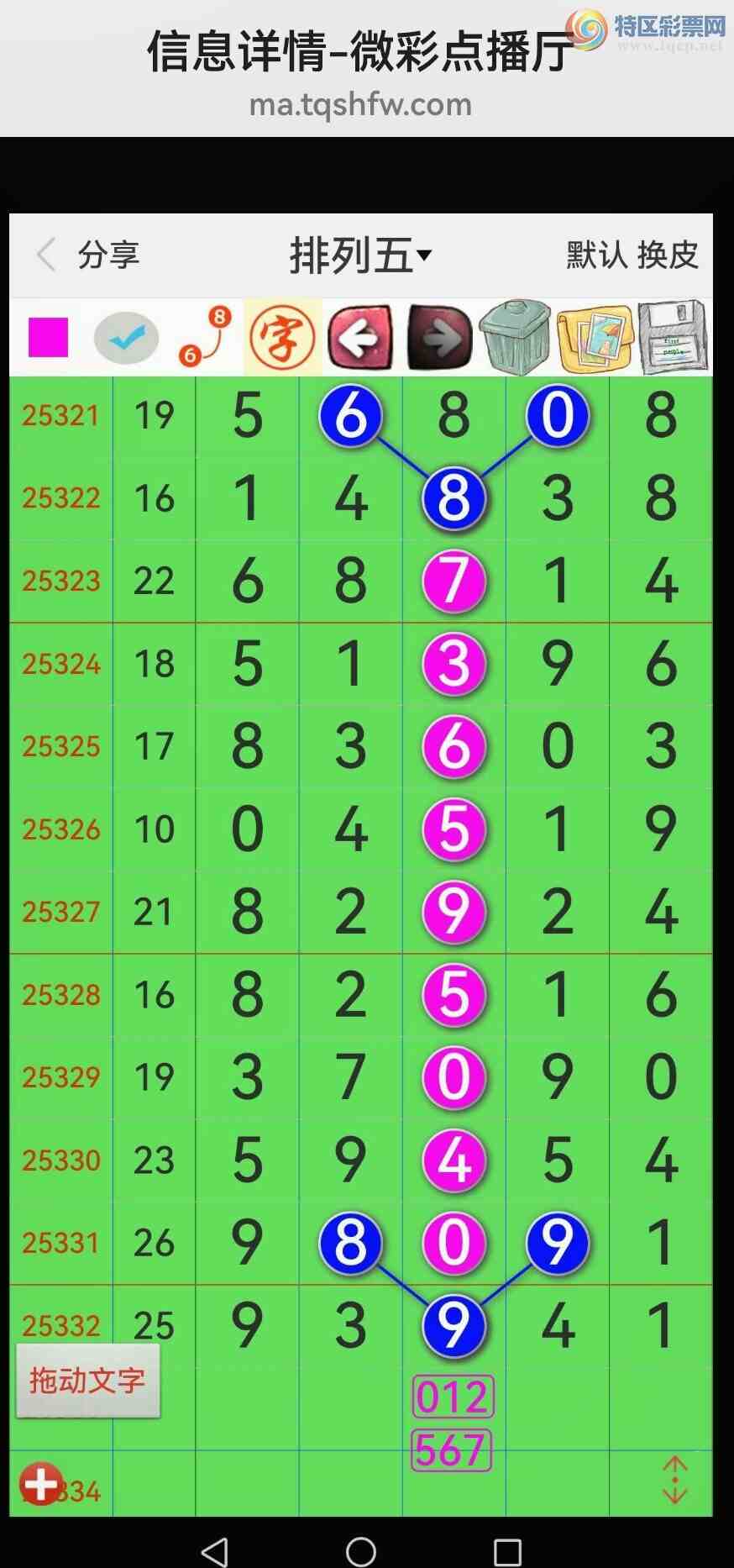
Task: Choose the 字 text tool
Action: click(x=282, y=338)
